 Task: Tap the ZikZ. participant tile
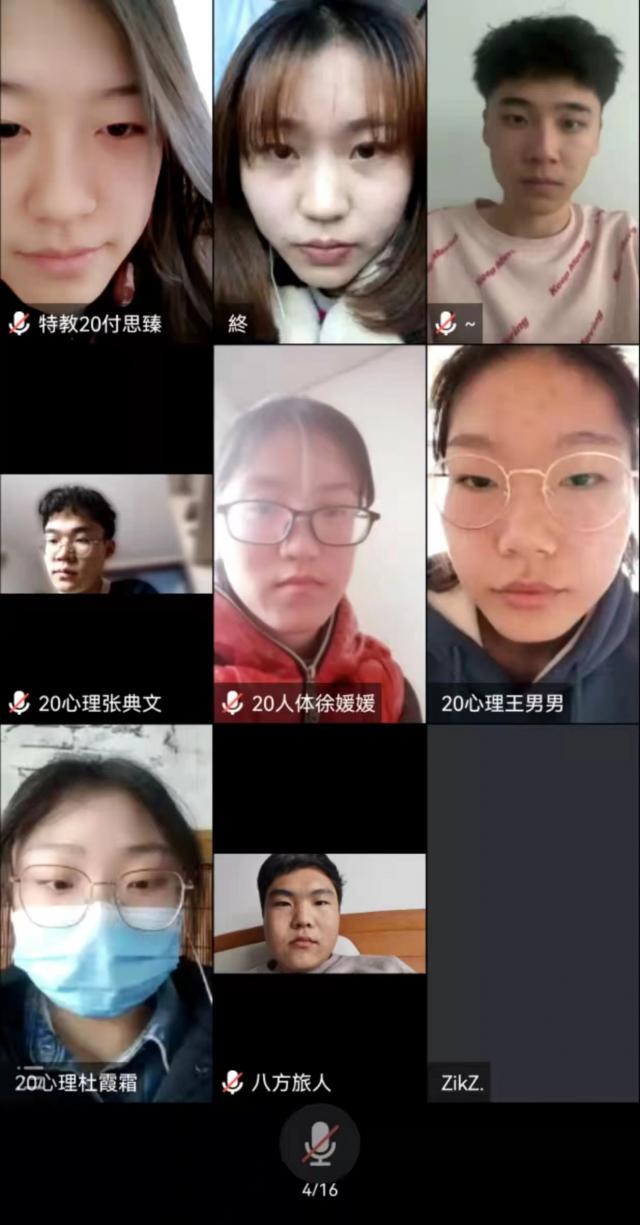[533, 912]
